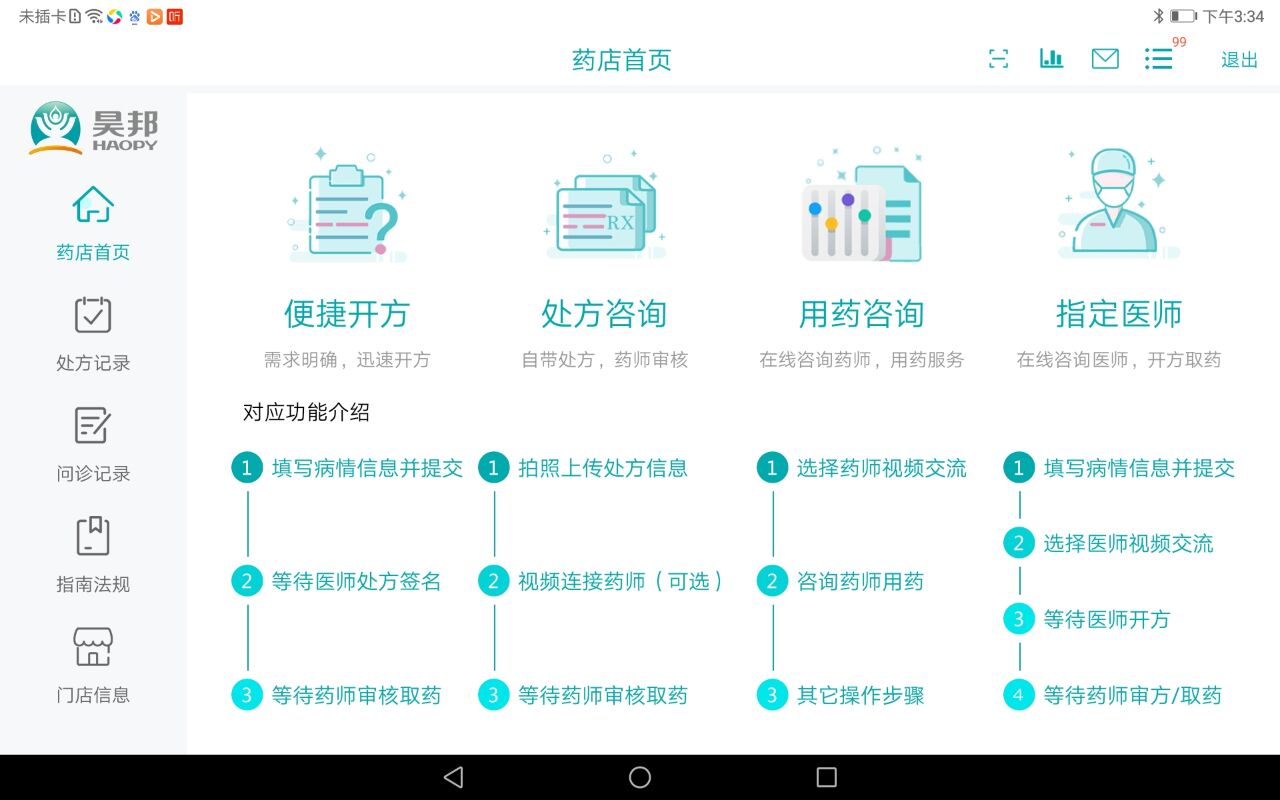
Task: Switch to 药店首页 in the sidebar
Action: 93,224
